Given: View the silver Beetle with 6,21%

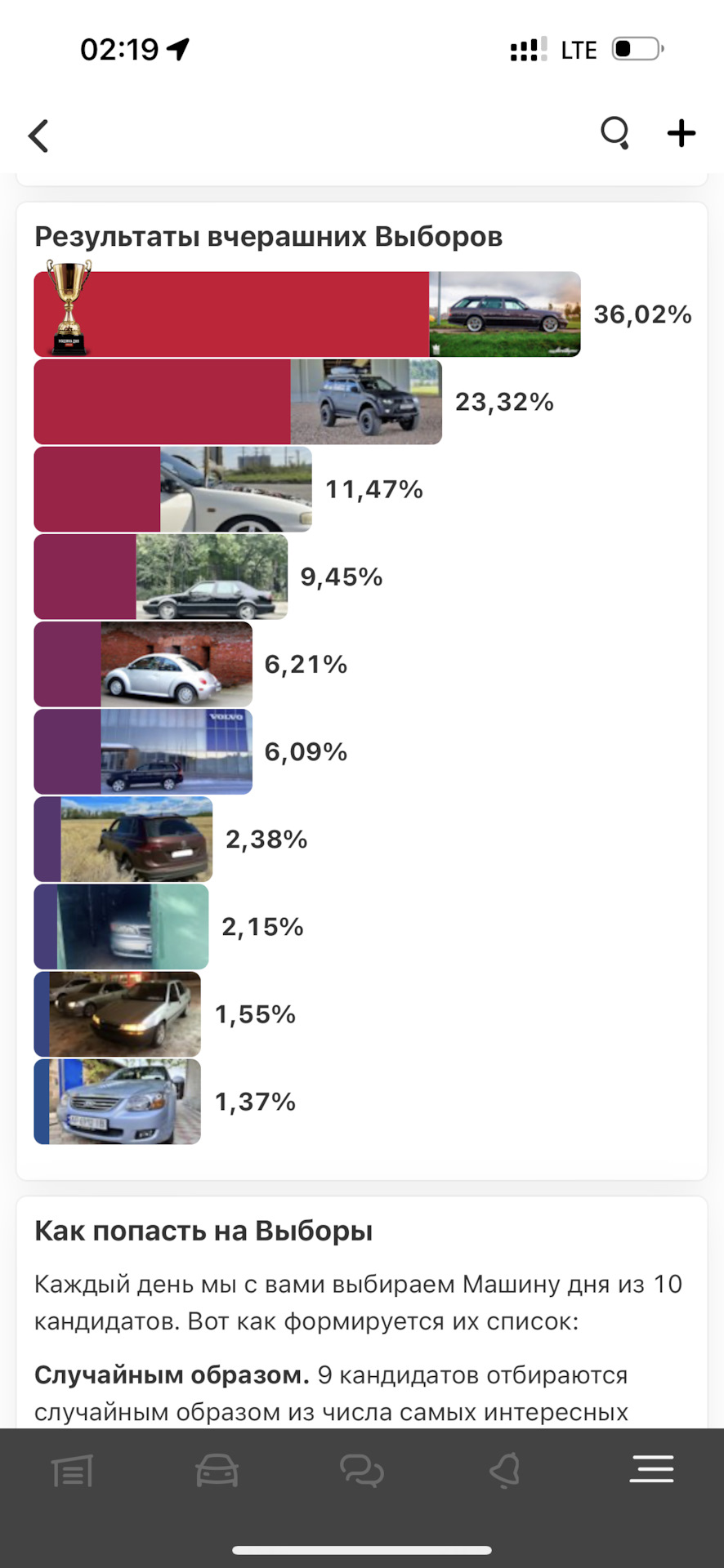Looking at the screenshot, I should 177,664.
